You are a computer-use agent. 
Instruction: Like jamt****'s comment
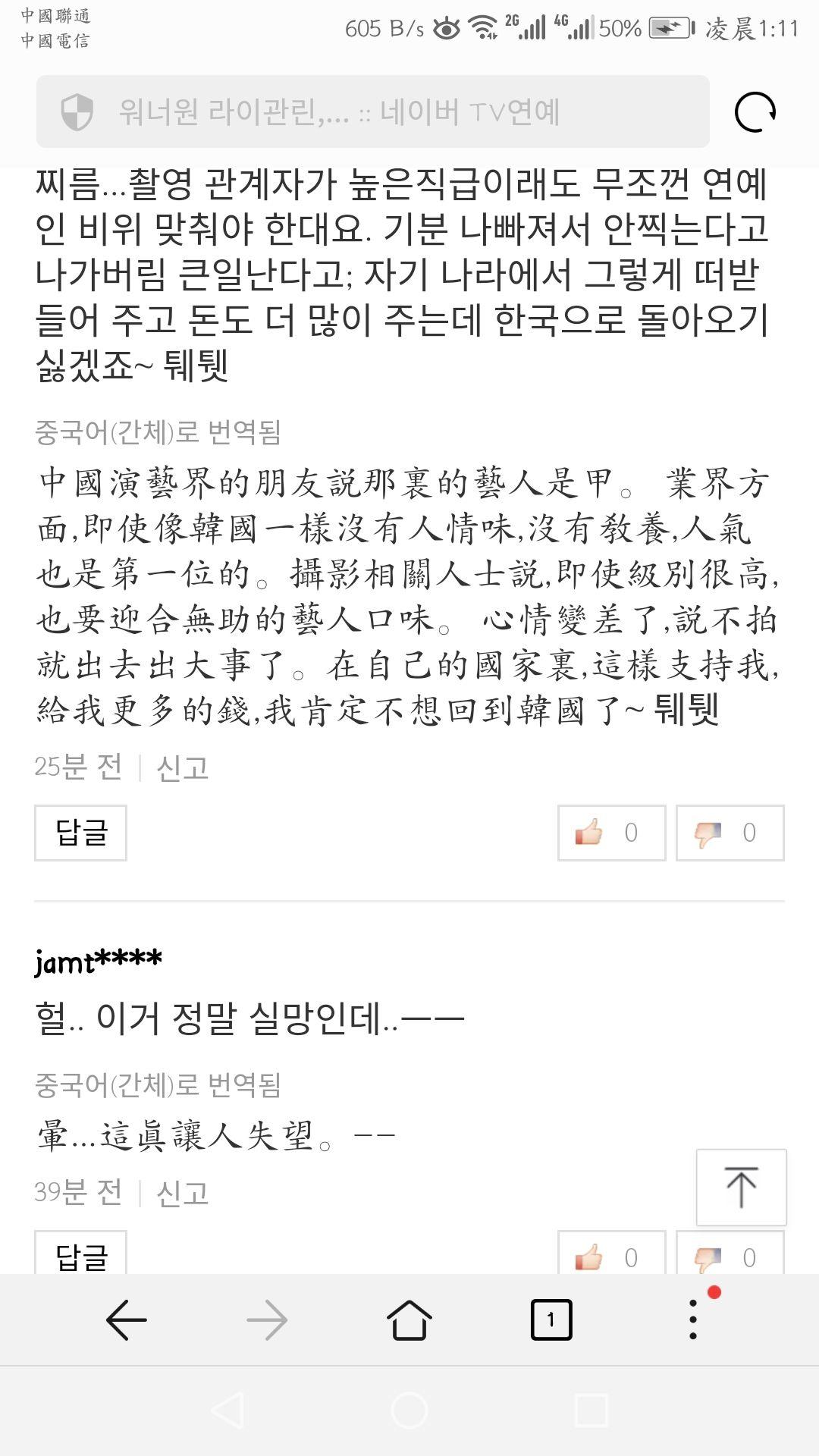[x=611, y=1255]
